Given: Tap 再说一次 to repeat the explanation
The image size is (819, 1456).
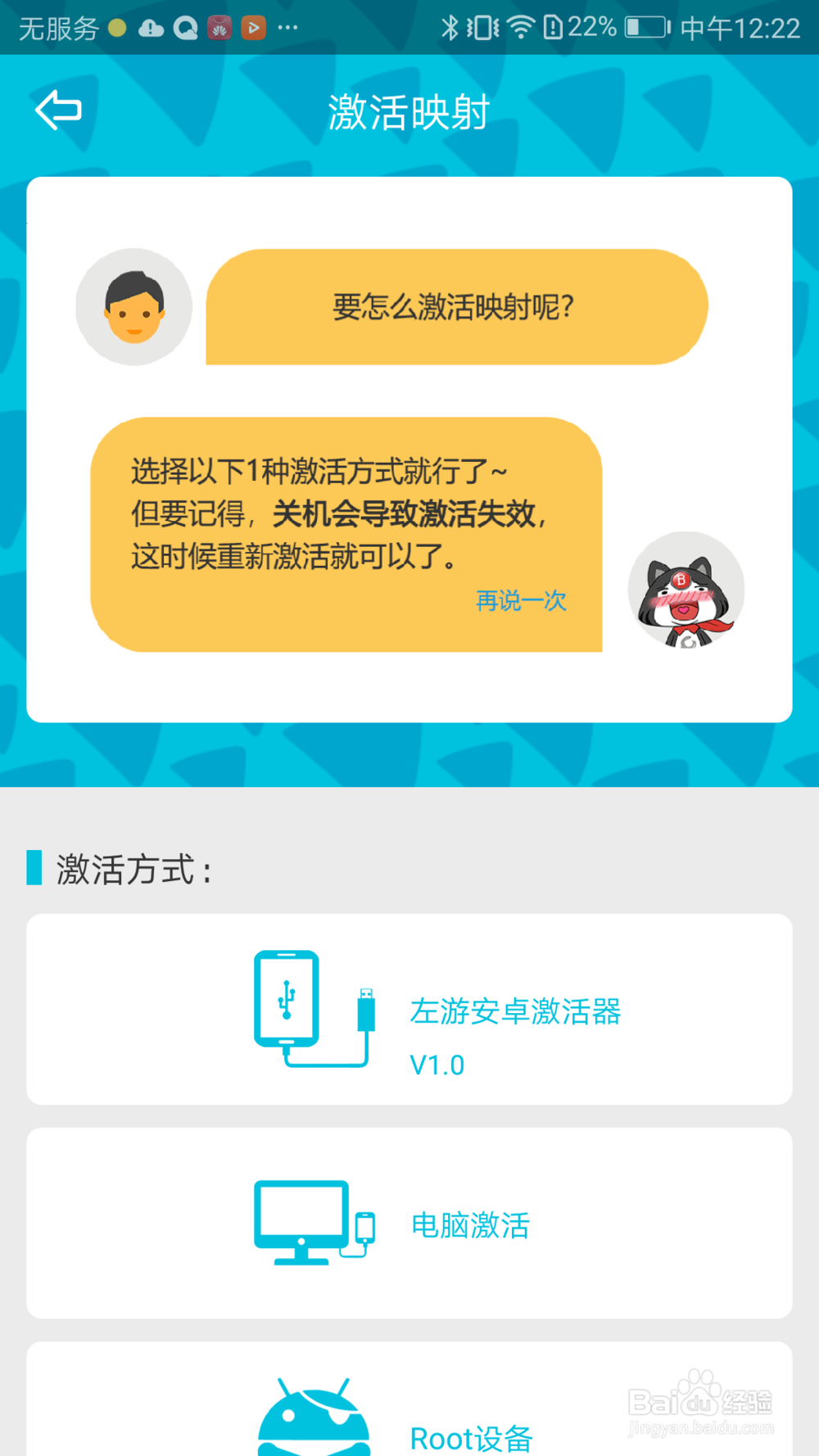Looking at the screenshot, I should pyautogui.click(x=519, y=601).
